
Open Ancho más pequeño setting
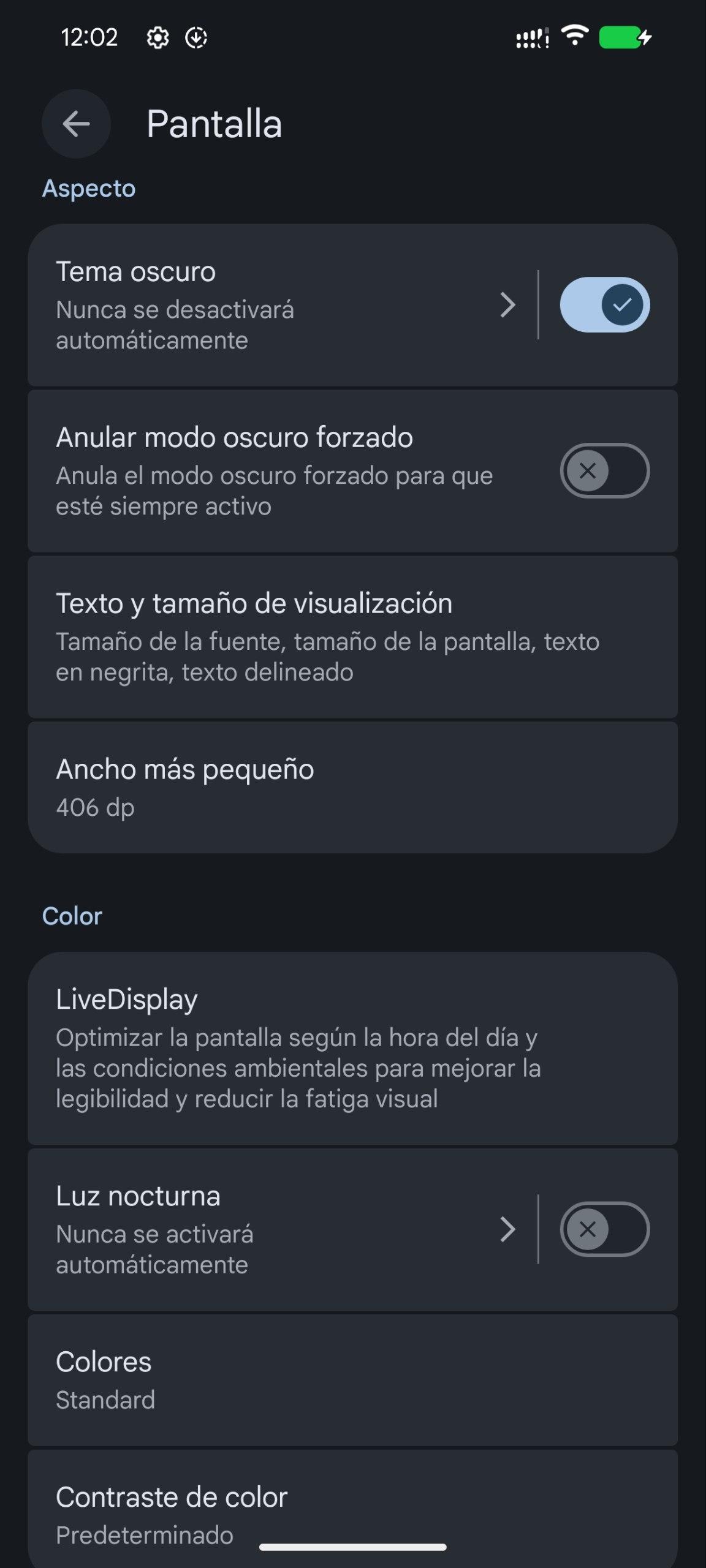[x=352, y=787]
